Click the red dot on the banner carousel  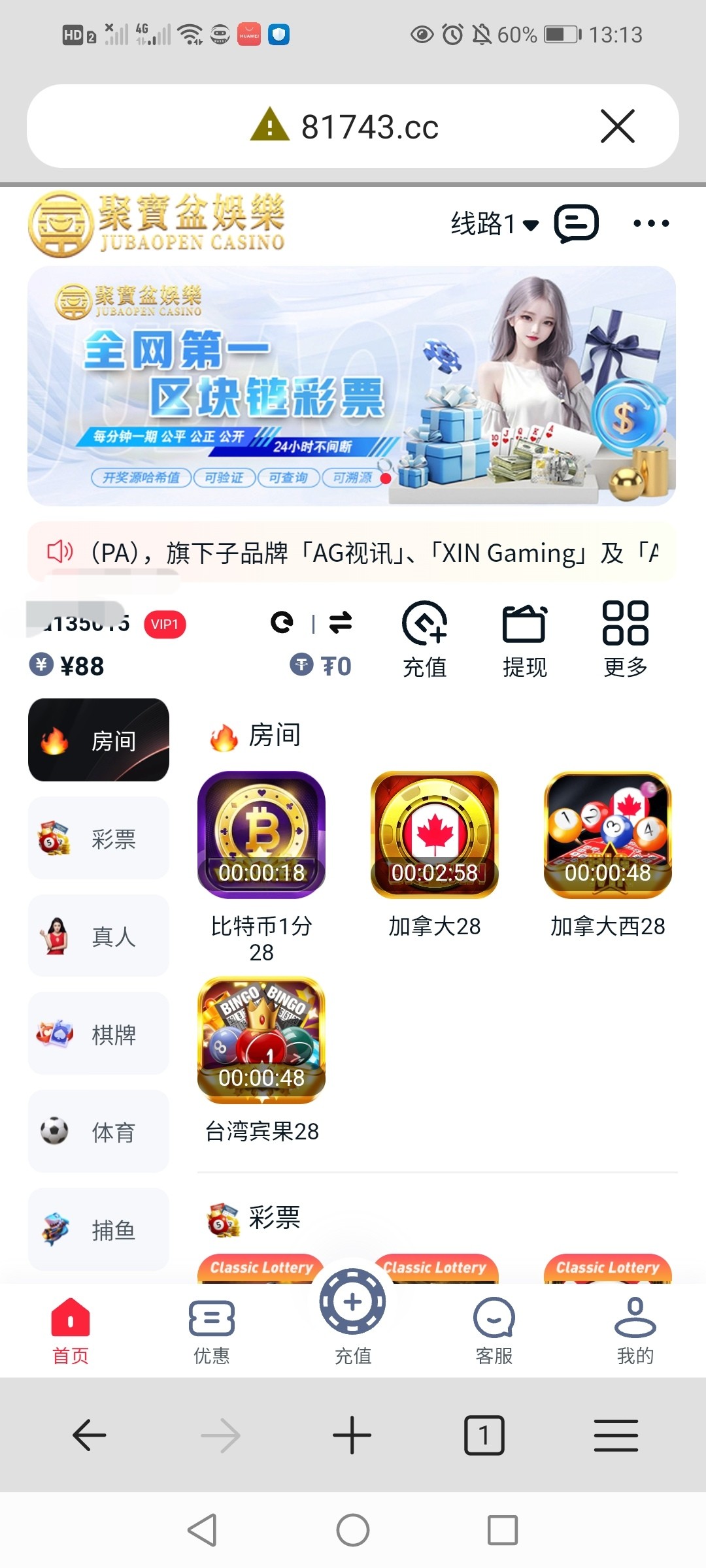(x=384, y=479)
